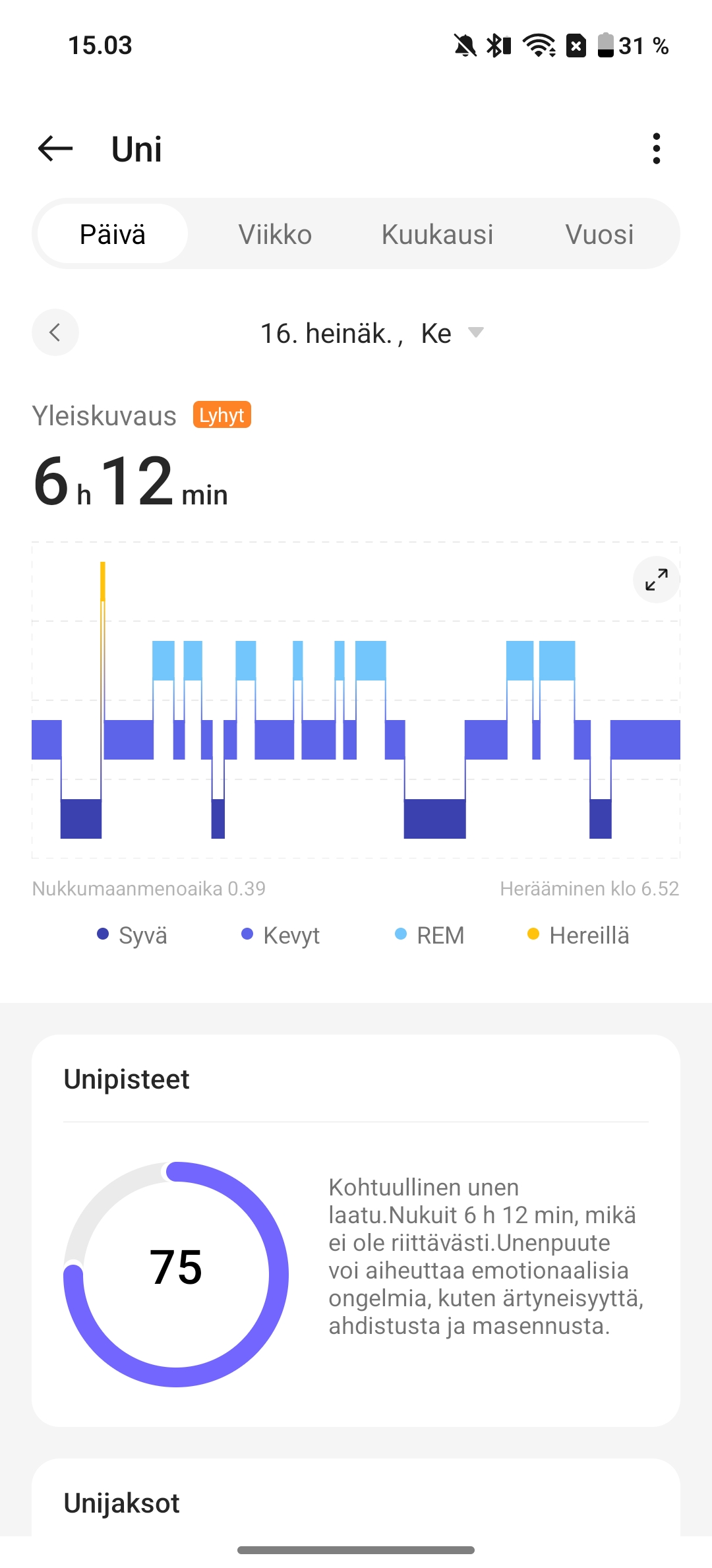The image size is (712, 1568).
Task: Open the three-dot overflow menu
Action: tap(656, 148)
